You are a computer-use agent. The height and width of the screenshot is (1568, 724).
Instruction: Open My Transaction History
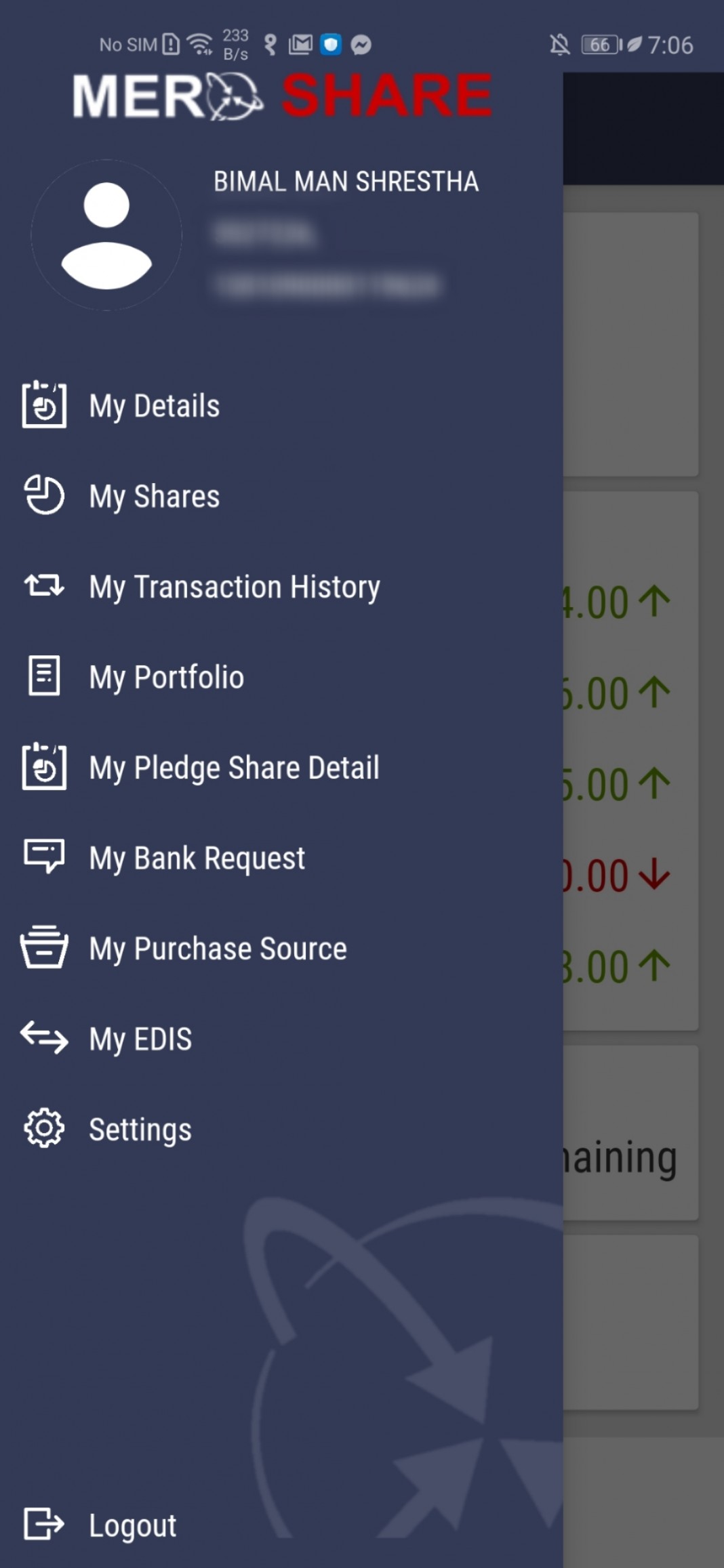click(234, 586)
